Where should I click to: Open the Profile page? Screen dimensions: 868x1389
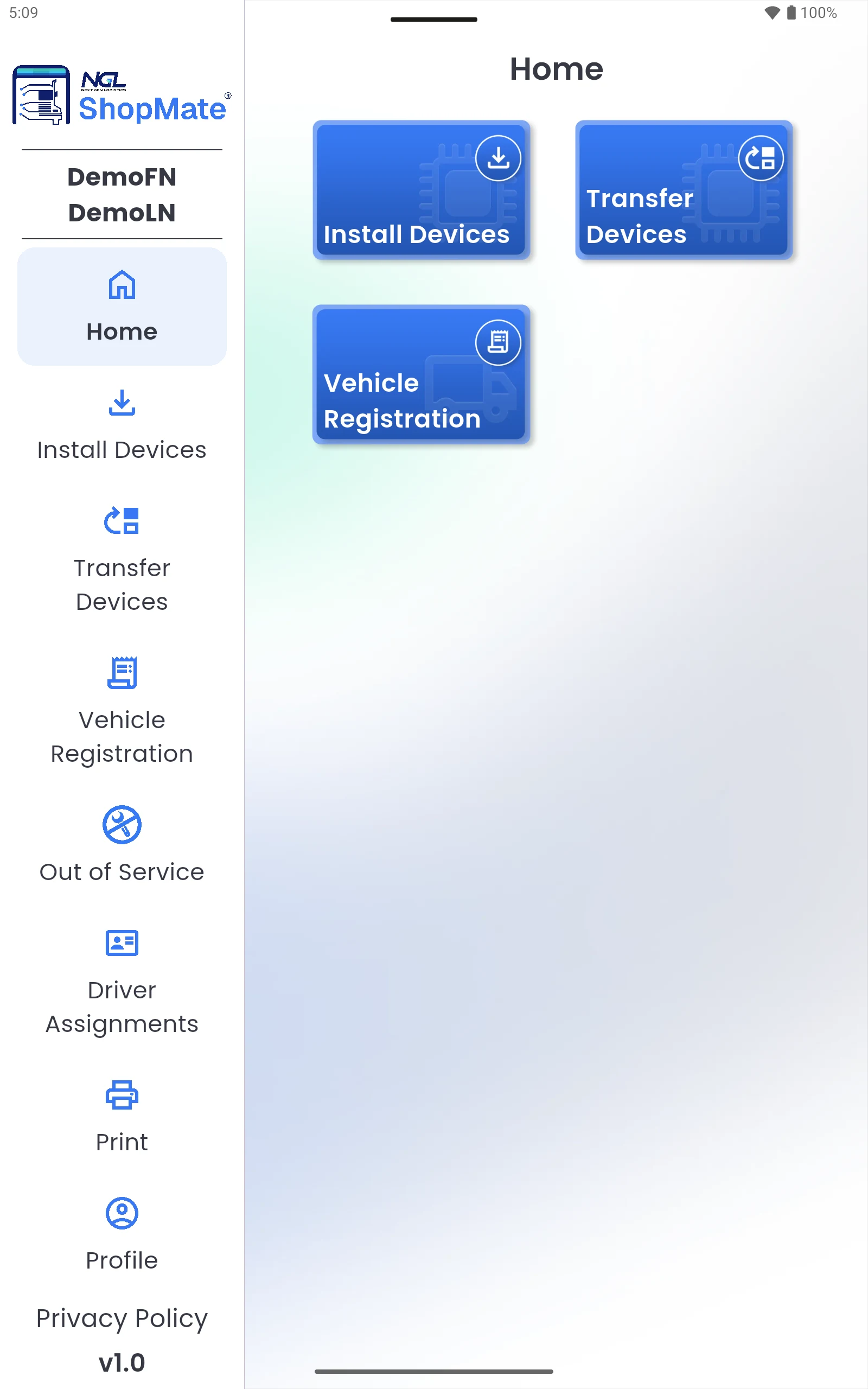pos(122,1235)
